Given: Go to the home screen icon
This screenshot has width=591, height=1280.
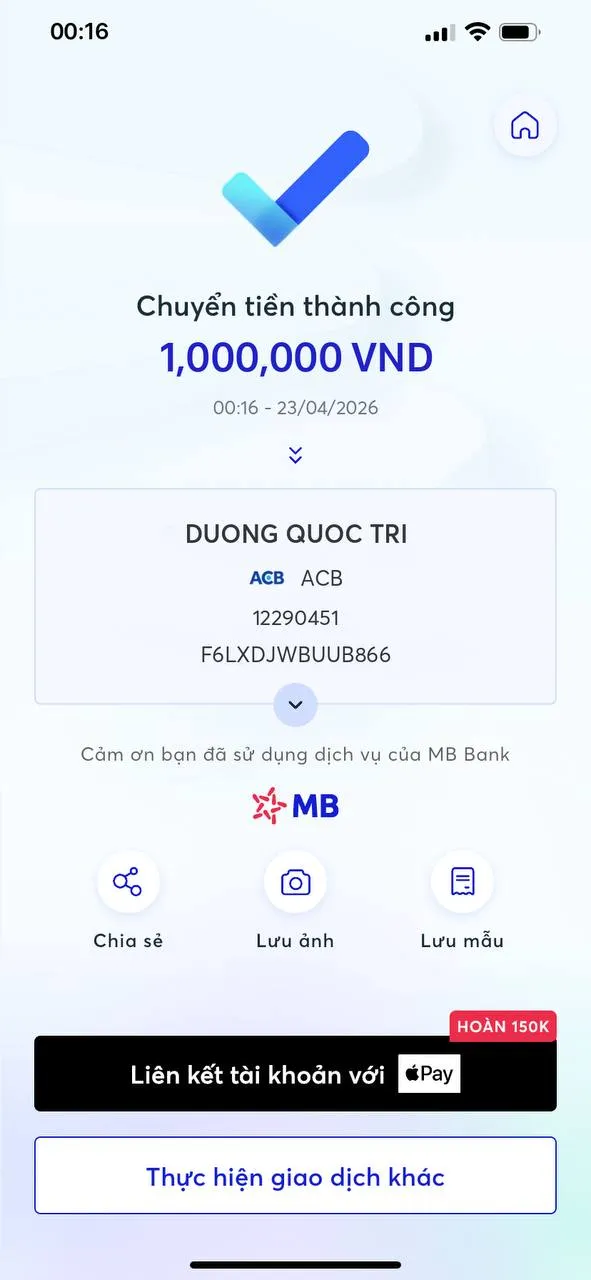Looking at the screenshot, I should [525, 125].
